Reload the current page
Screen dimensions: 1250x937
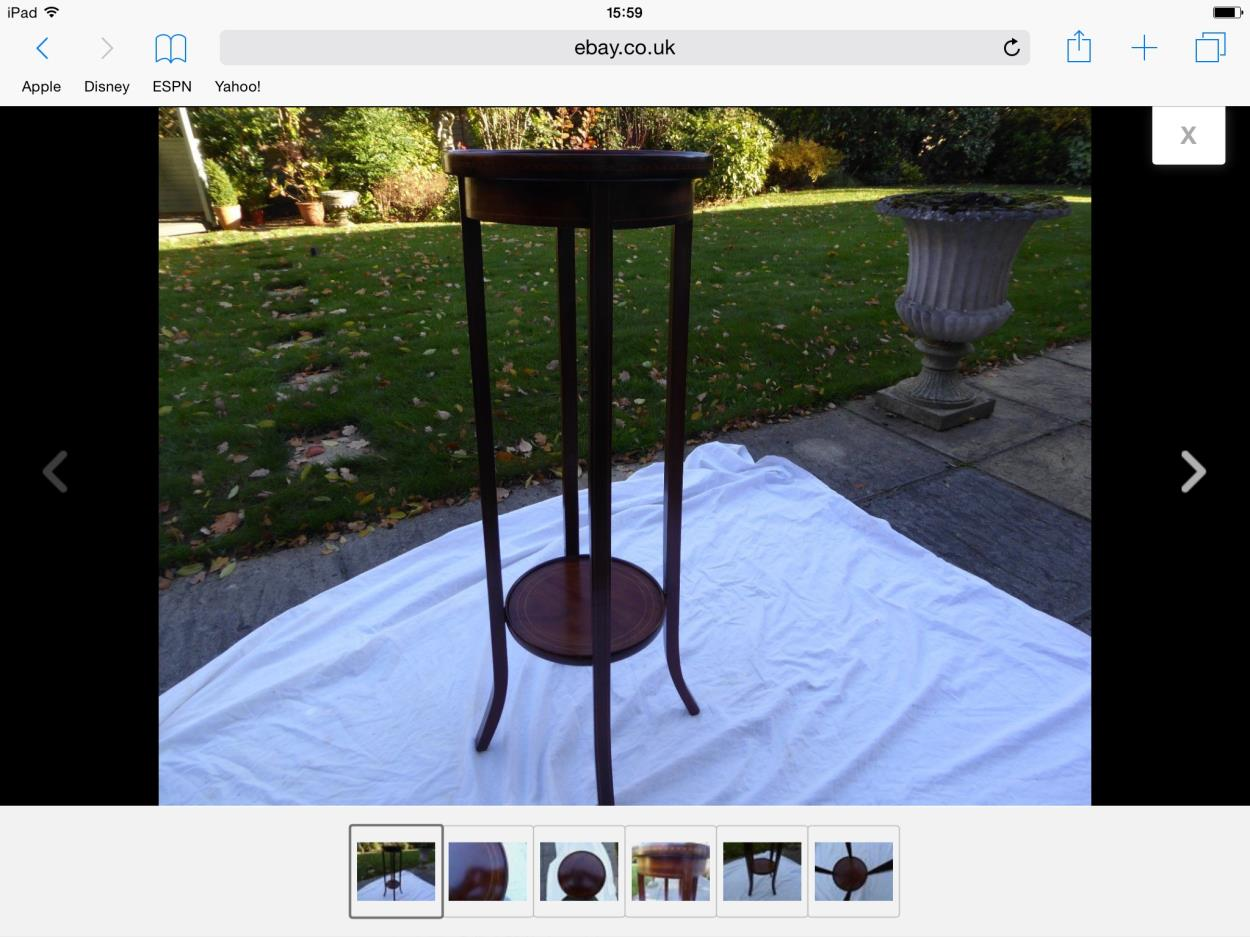[x=1011, y=48]
